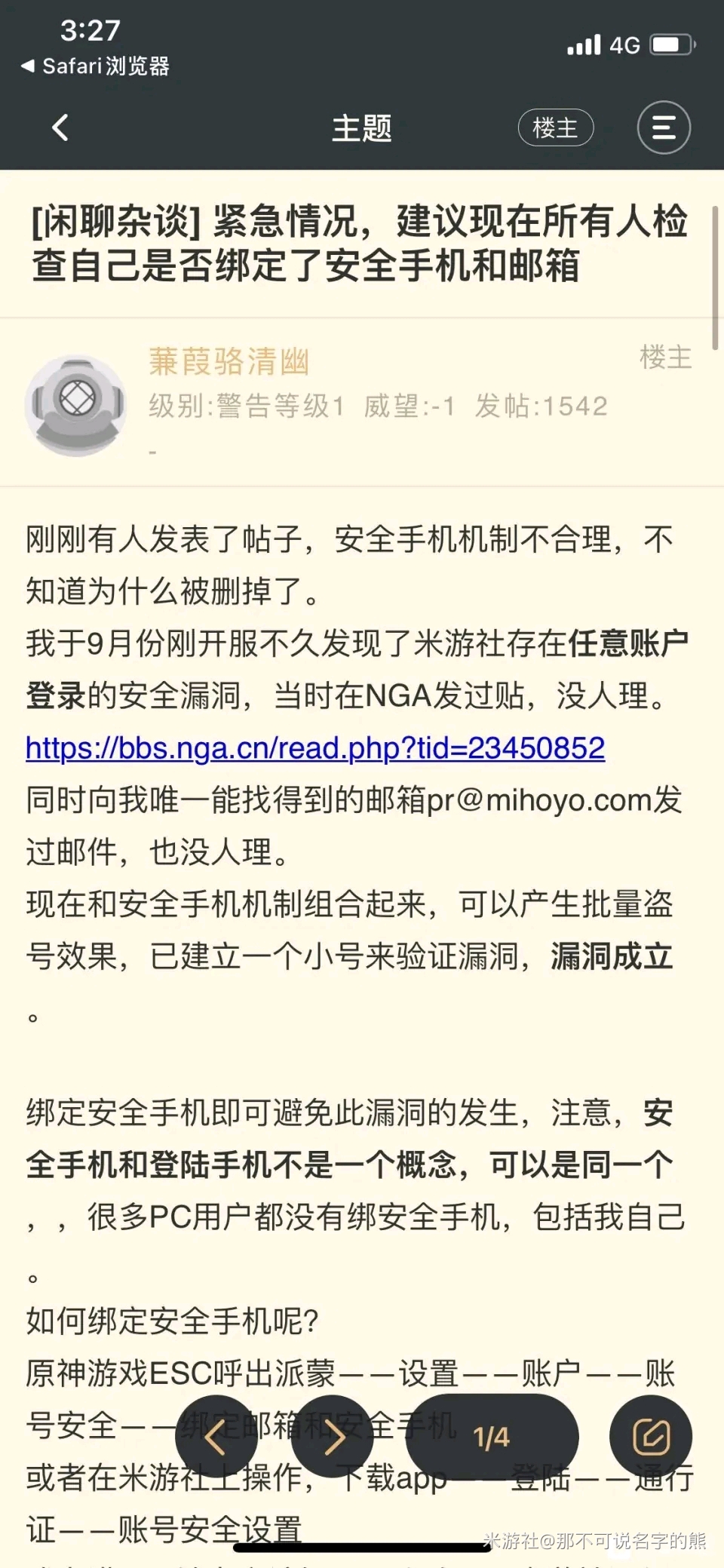Write a reply with the edit button
724x1568 pixels.
651,1437
